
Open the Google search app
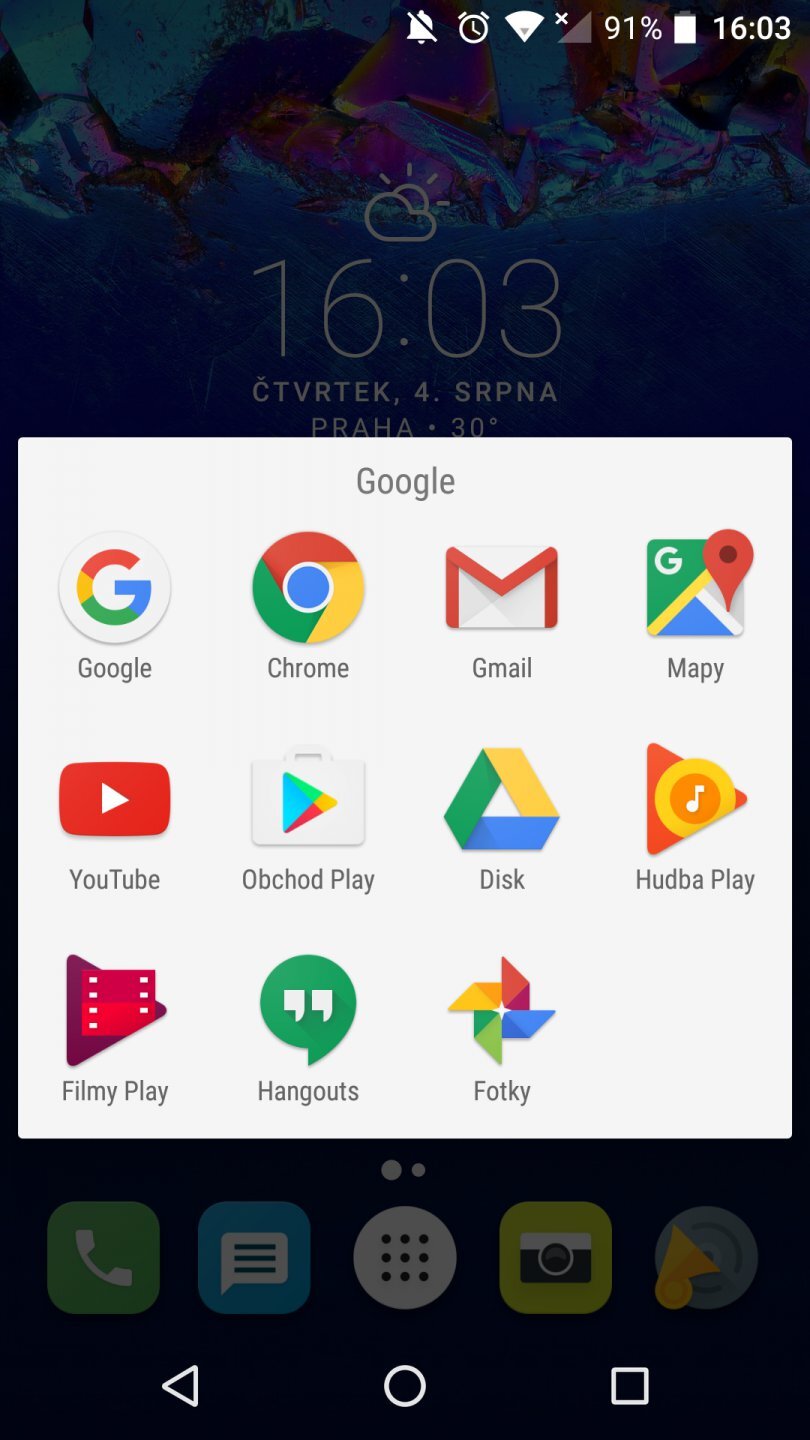coord(114,587)
